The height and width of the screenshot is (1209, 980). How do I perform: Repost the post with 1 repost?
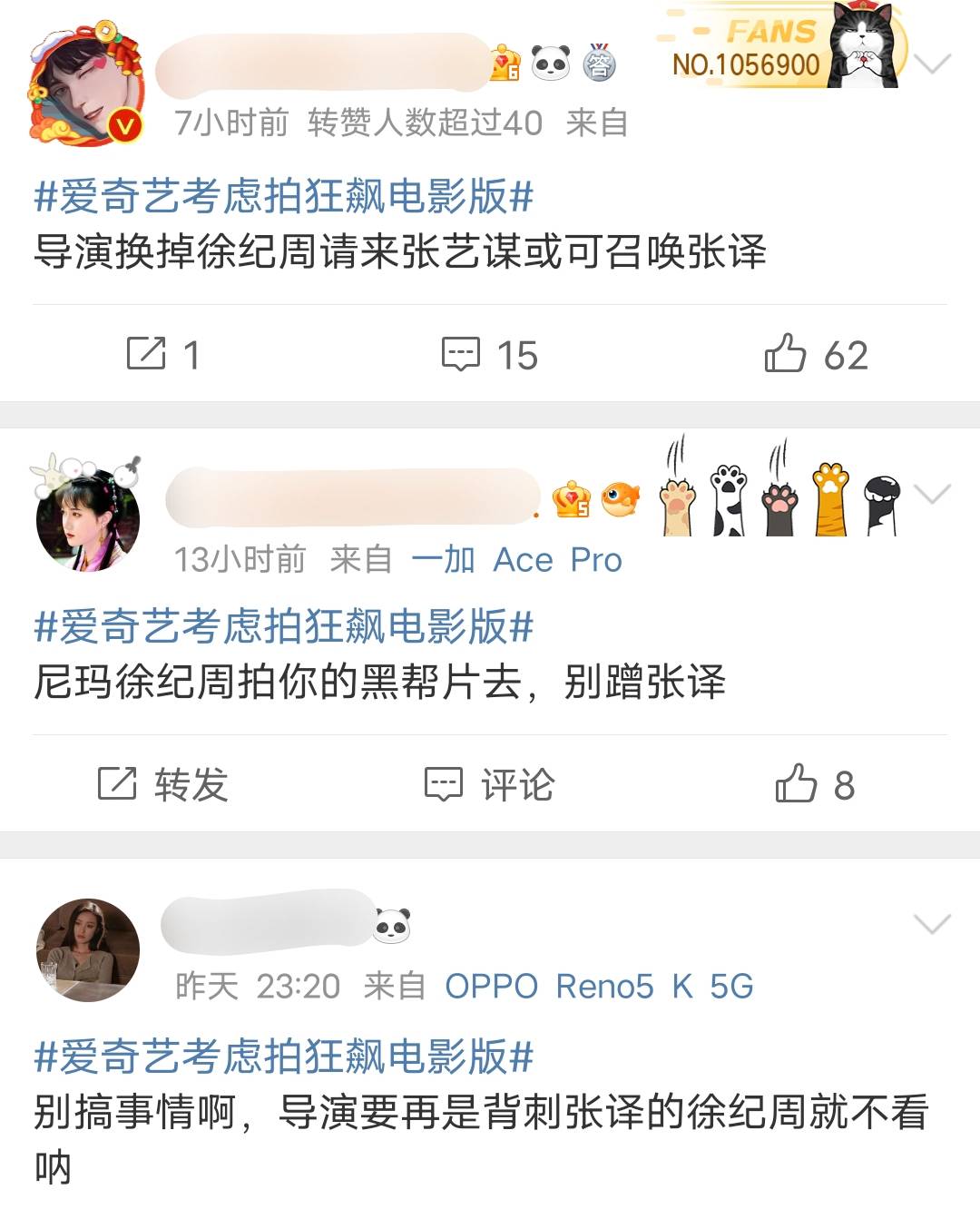point(163,354)
